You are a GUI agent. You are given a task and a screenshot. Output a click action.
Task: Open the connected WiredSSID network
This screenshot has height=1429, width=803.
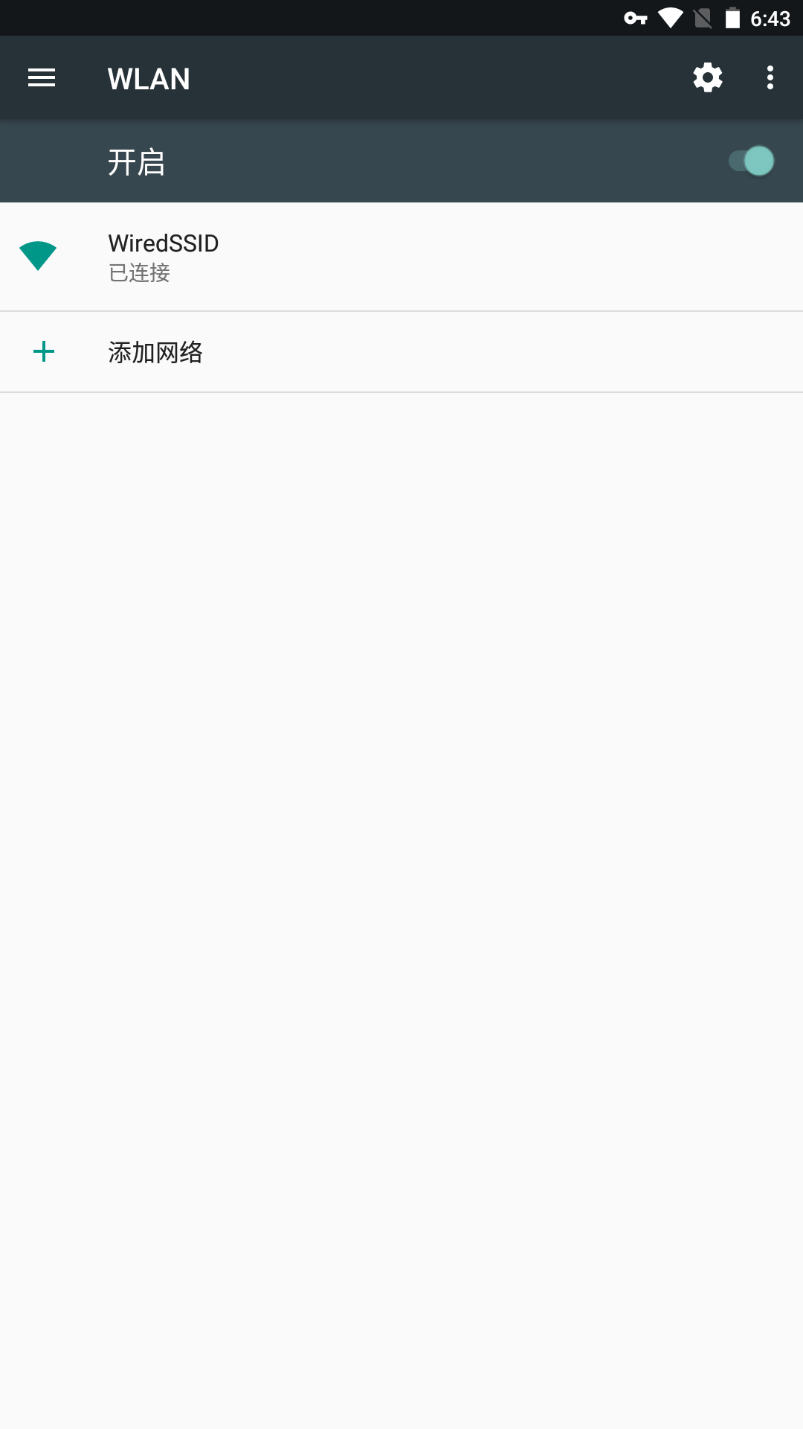point(401,257)
